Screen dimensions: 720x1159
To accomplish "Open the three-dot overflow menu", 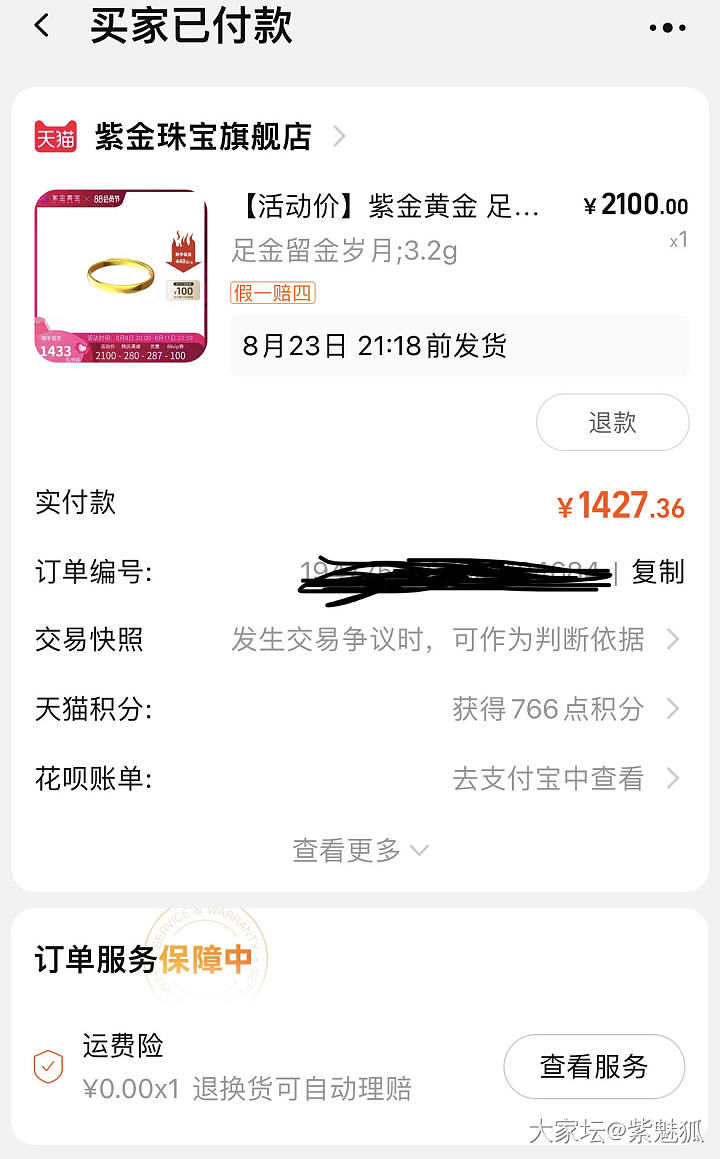I will (x=668, y=27).
